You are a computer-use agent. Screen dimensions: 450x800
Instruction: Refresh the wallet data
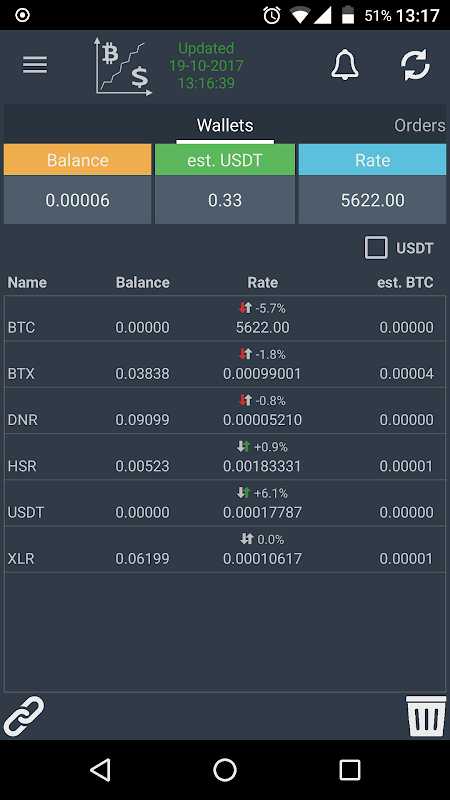(415, 65)
